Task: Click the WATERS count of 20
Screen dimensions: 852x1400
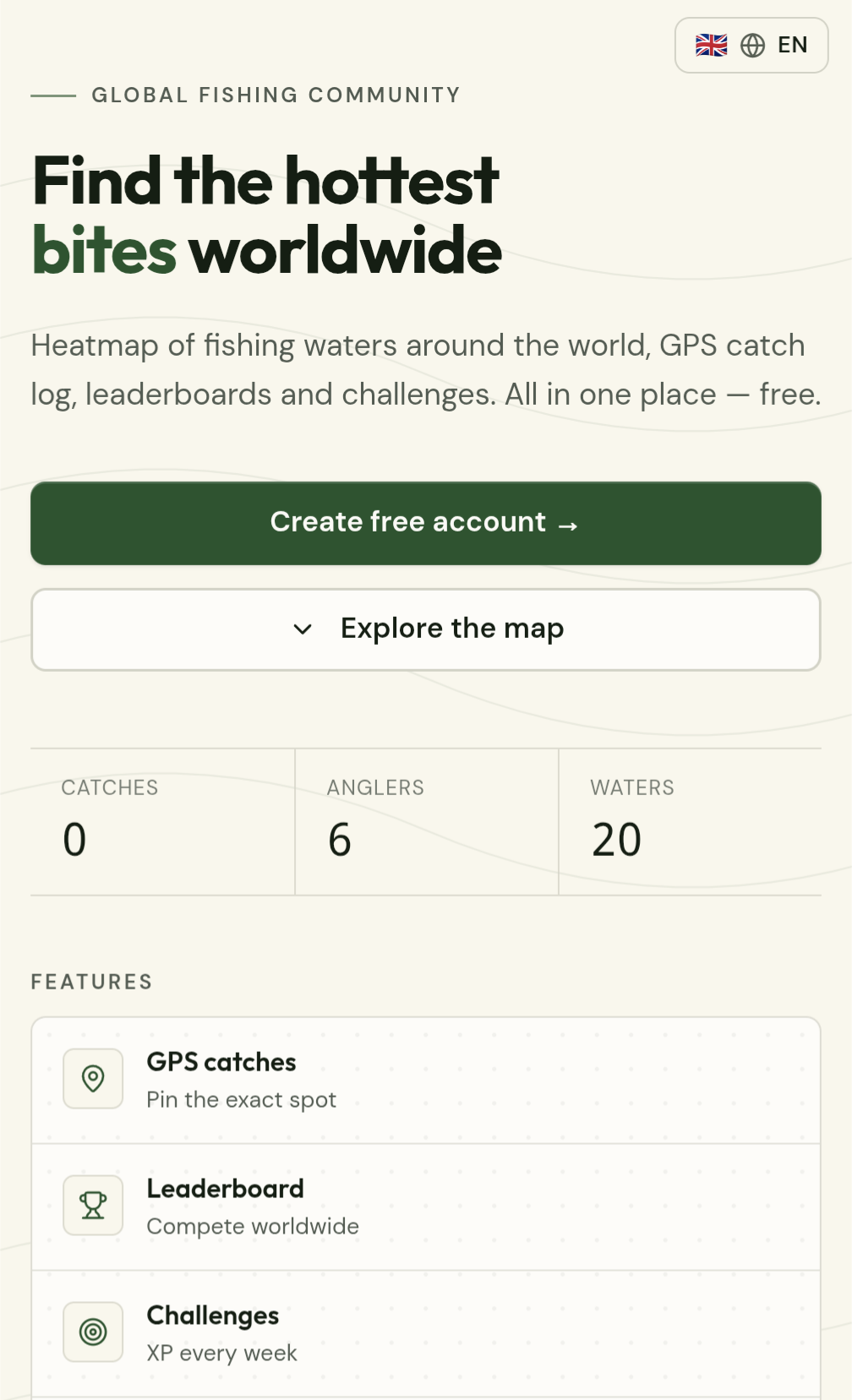Action: [x=616, y=838]
